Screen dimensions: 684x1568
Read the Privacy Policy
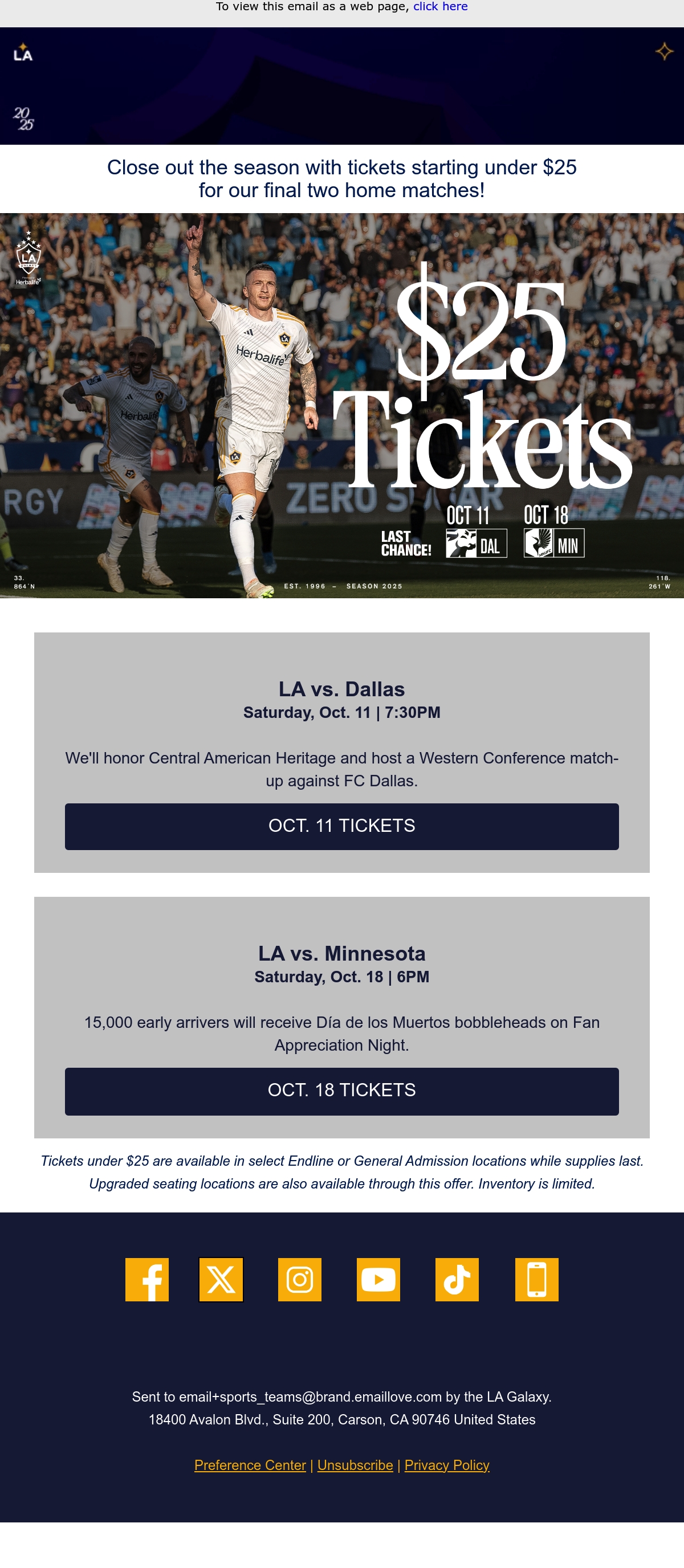pyautogui.click(x=447, y=1465)
